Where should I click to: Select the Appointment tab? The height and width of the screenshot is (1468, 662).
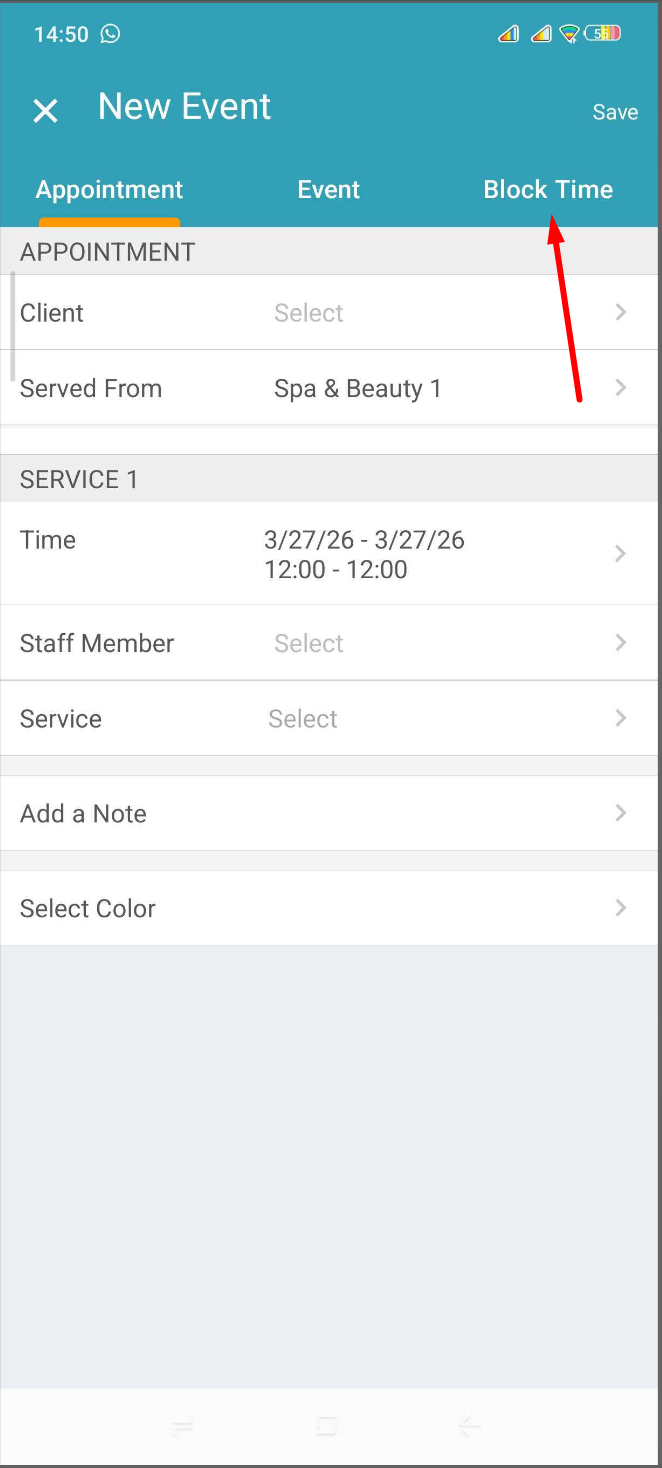click(x=109, y=190)
